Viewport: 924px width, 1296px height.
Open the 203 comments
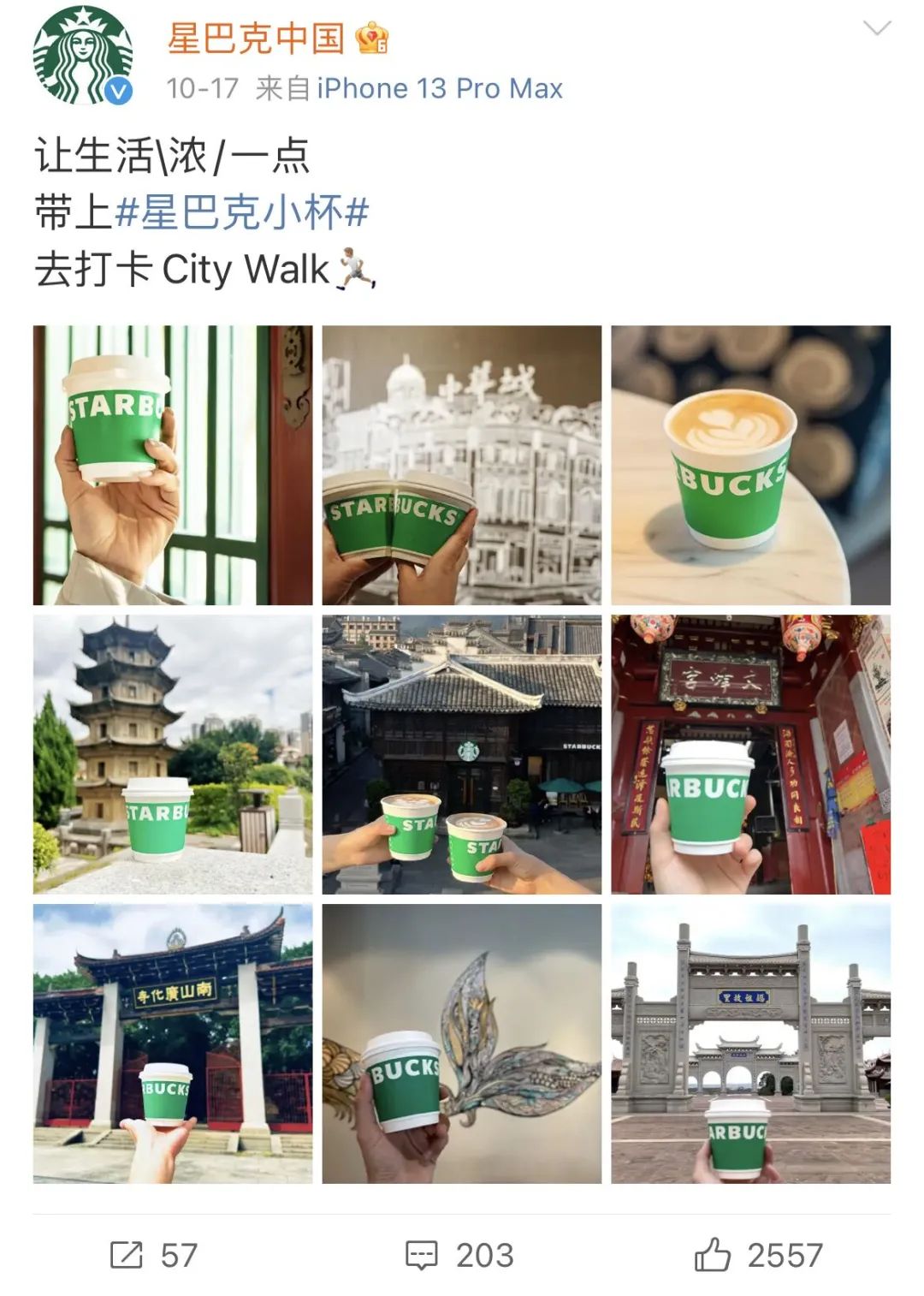coord(459,1255)
